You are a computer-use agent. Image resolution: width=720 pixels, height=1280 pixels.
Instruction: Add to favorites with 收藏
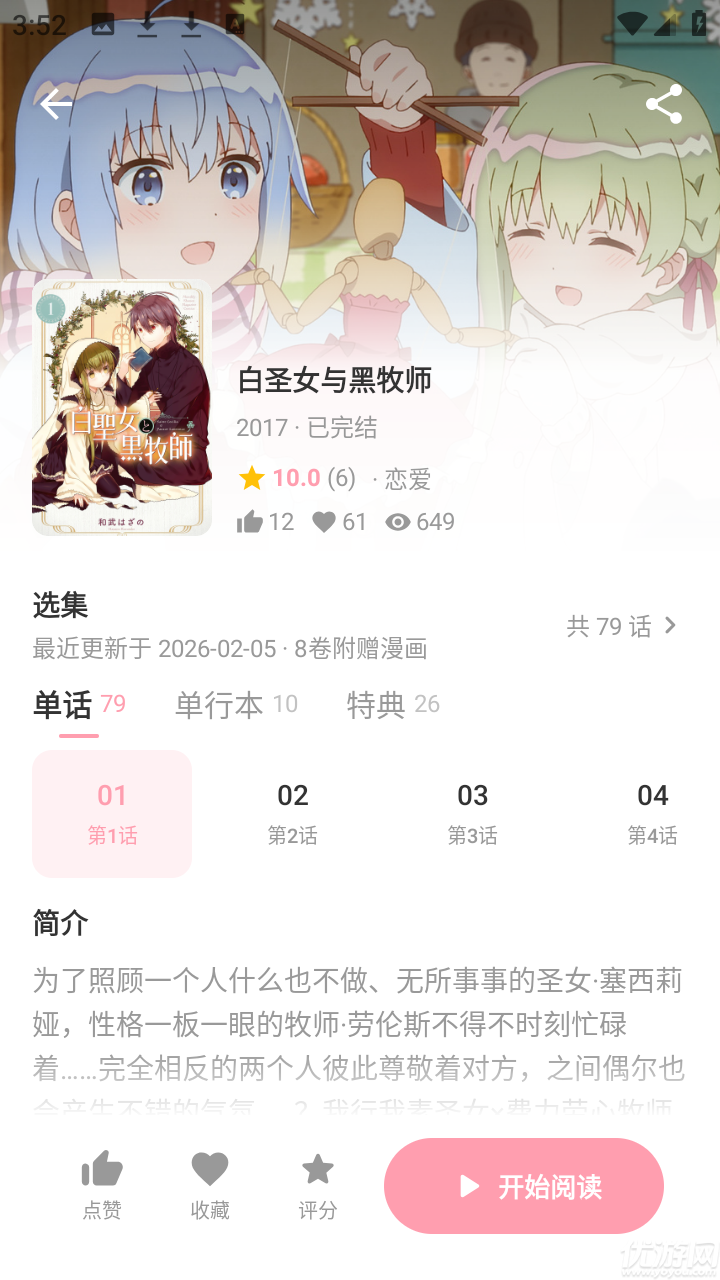pyautogui.click(x=210, y=1185)
